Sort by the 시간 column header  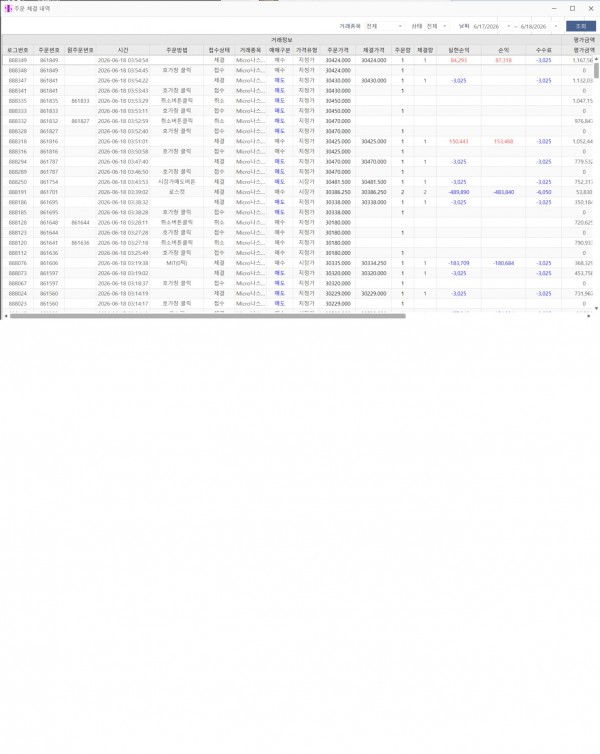click(x=123, y=50)
